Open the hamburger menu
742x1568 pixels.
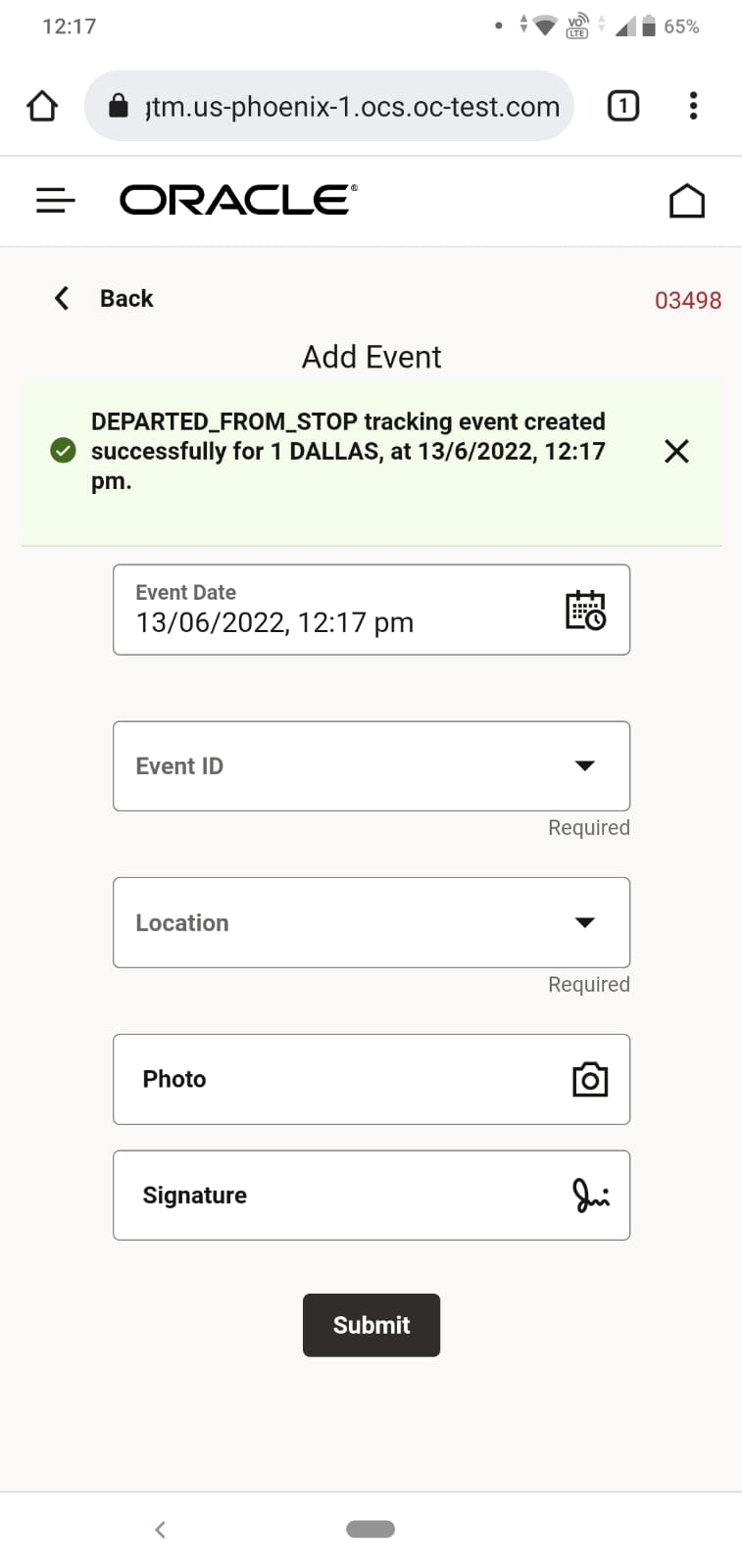tap(56, 201)
